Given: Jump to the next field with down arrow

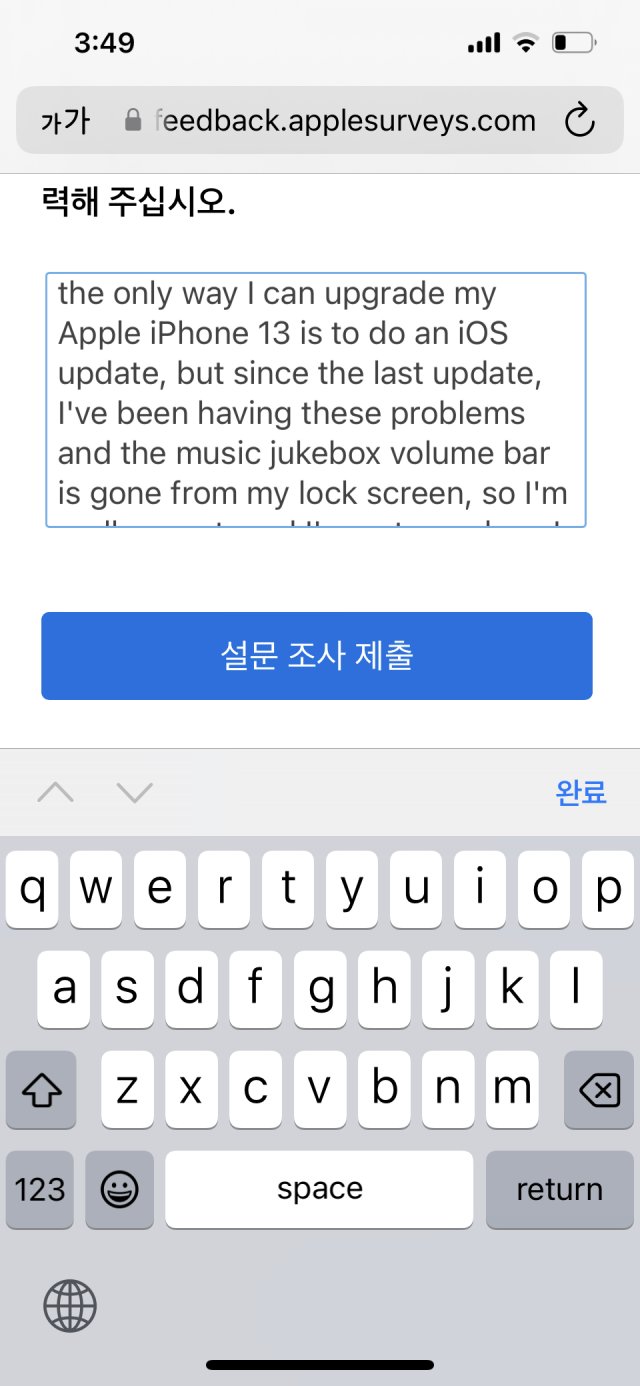Looking at the screenshot, I should pos(135,793).
